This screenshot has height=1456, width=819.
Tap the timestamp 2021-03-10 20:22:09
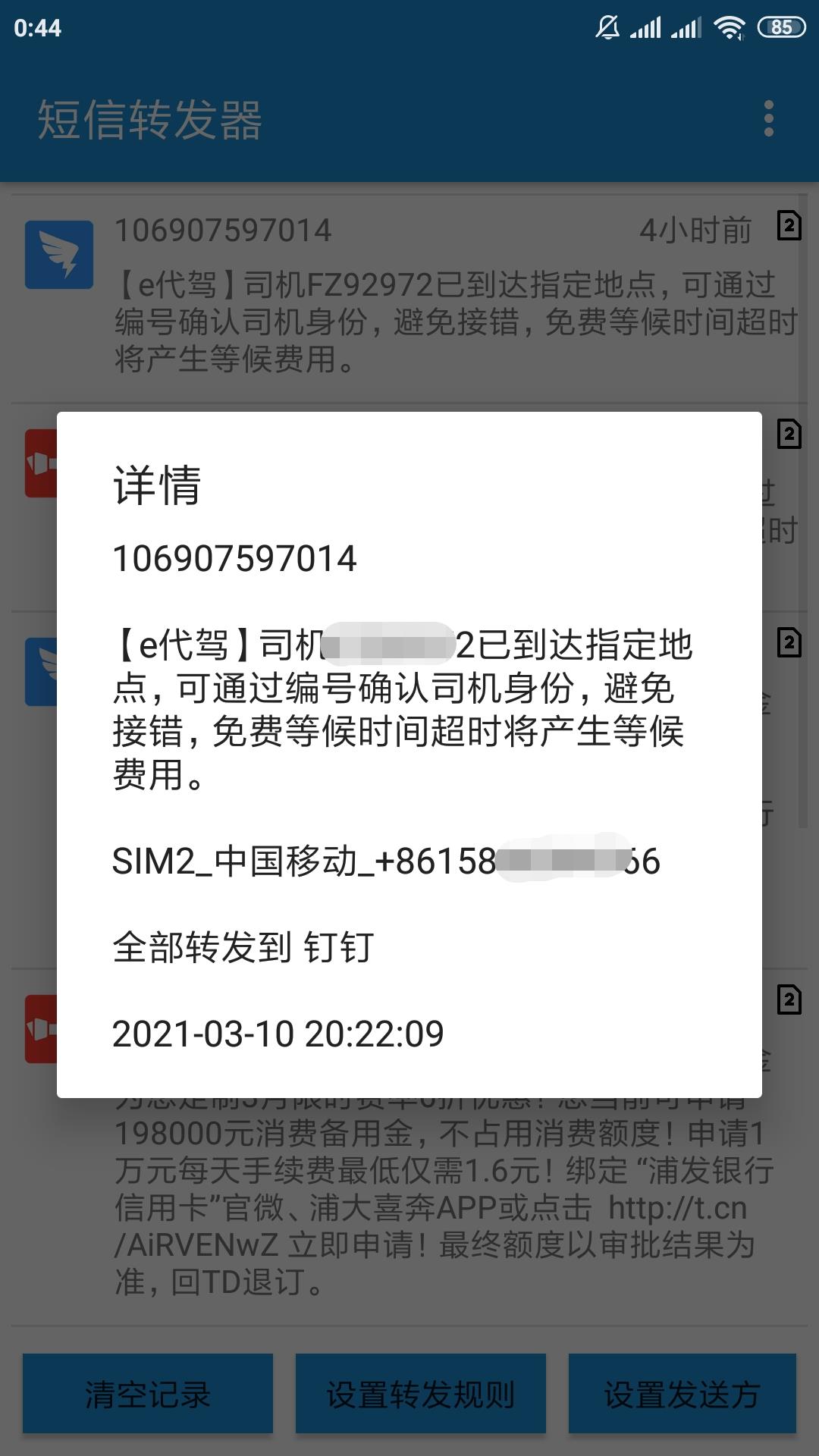pos(279,1034)
